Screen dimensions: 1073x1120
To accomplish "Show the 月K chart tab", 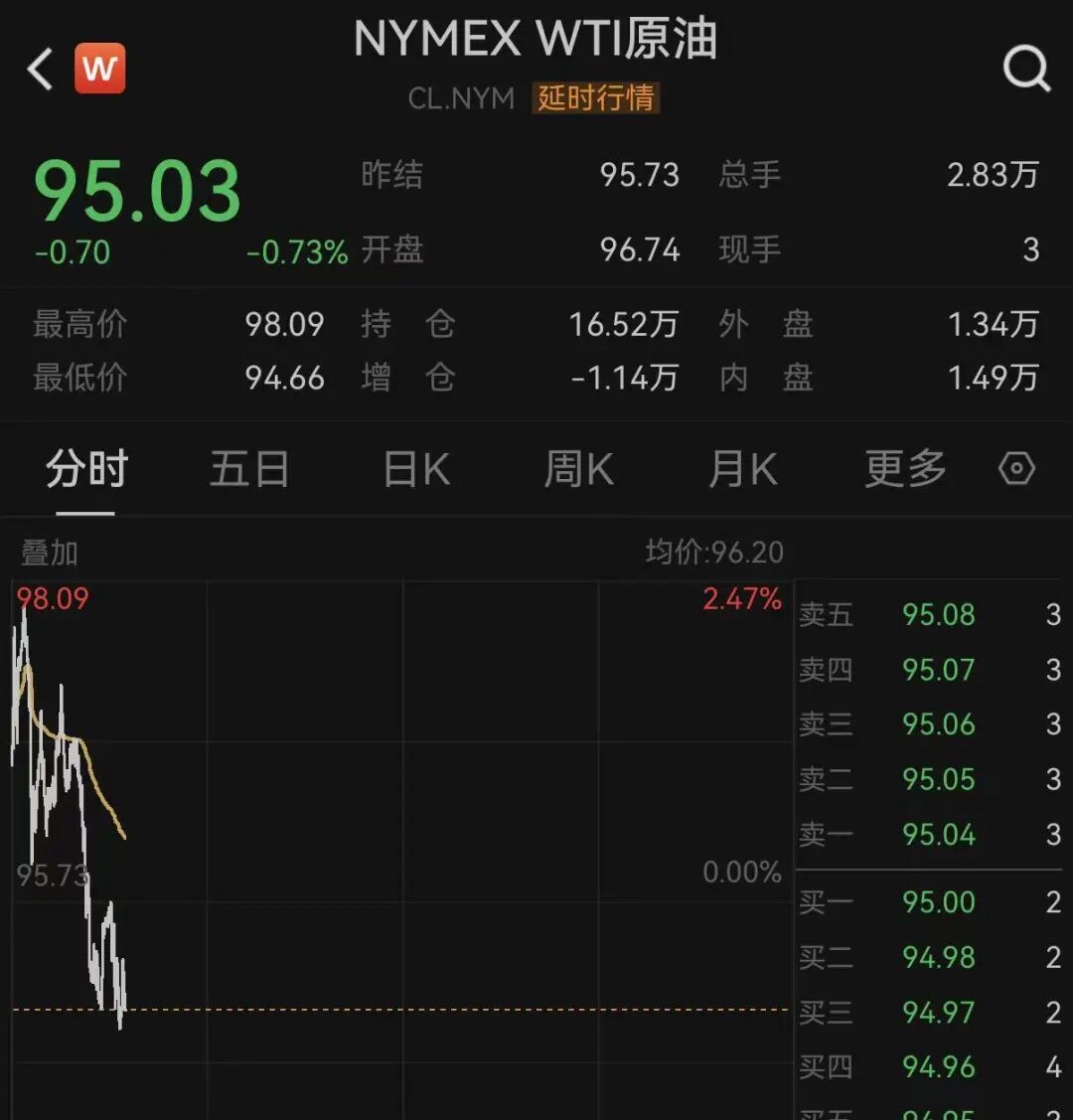I will (742, 469).
